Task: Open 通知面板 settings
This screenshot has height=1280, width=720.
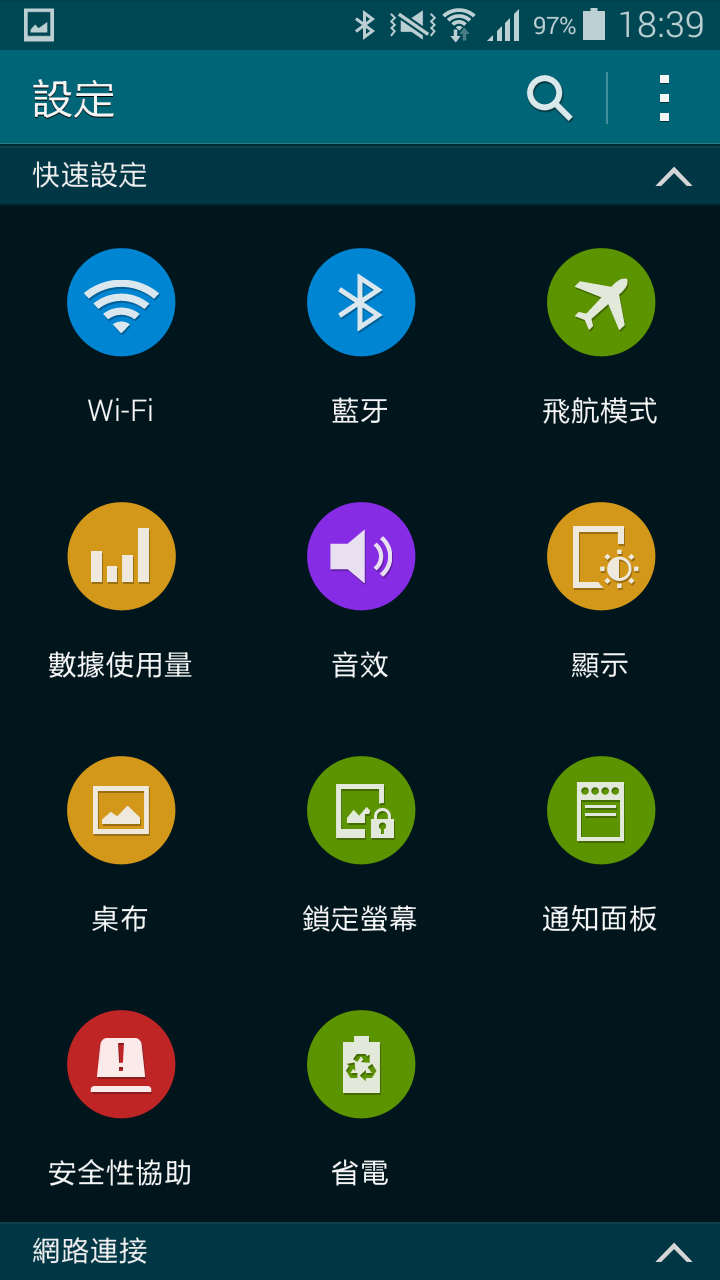Action: [601, 811]
